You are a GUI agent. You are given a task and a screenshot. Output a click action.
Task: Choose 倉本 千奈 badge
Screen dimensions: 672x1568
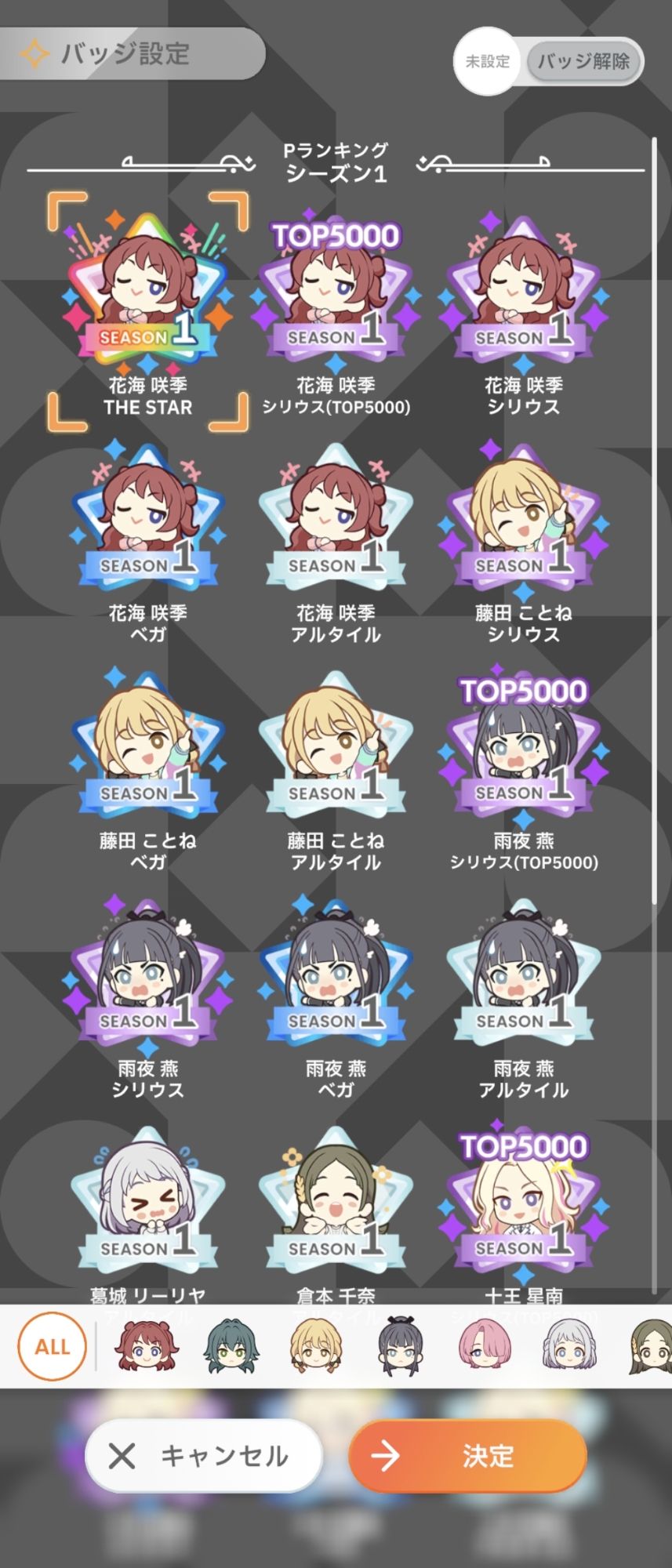[x=336, y=1207]
